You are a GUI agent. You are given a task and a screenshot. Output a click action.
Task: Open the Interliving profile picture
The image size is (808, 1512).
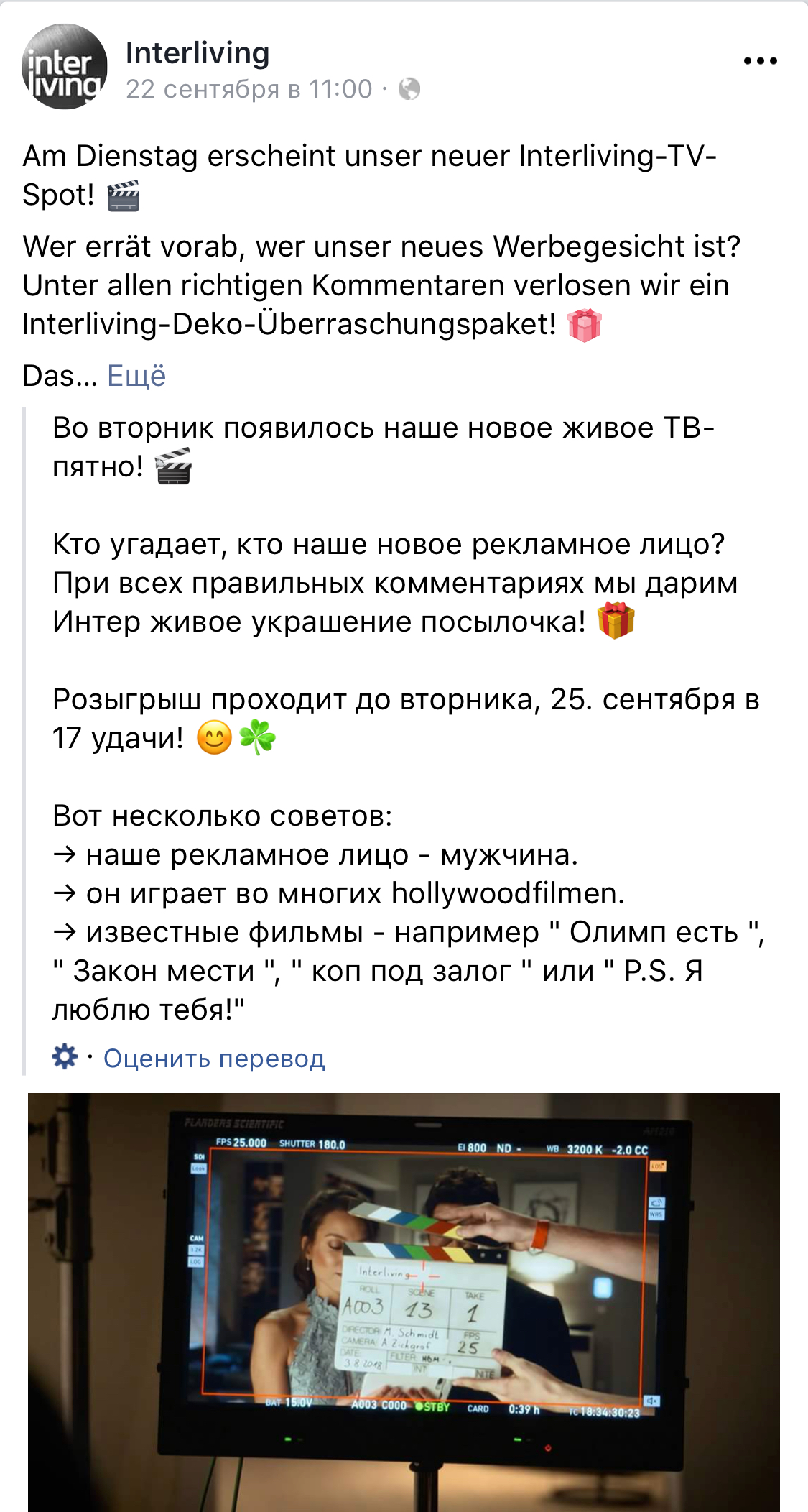click(65, 68)
